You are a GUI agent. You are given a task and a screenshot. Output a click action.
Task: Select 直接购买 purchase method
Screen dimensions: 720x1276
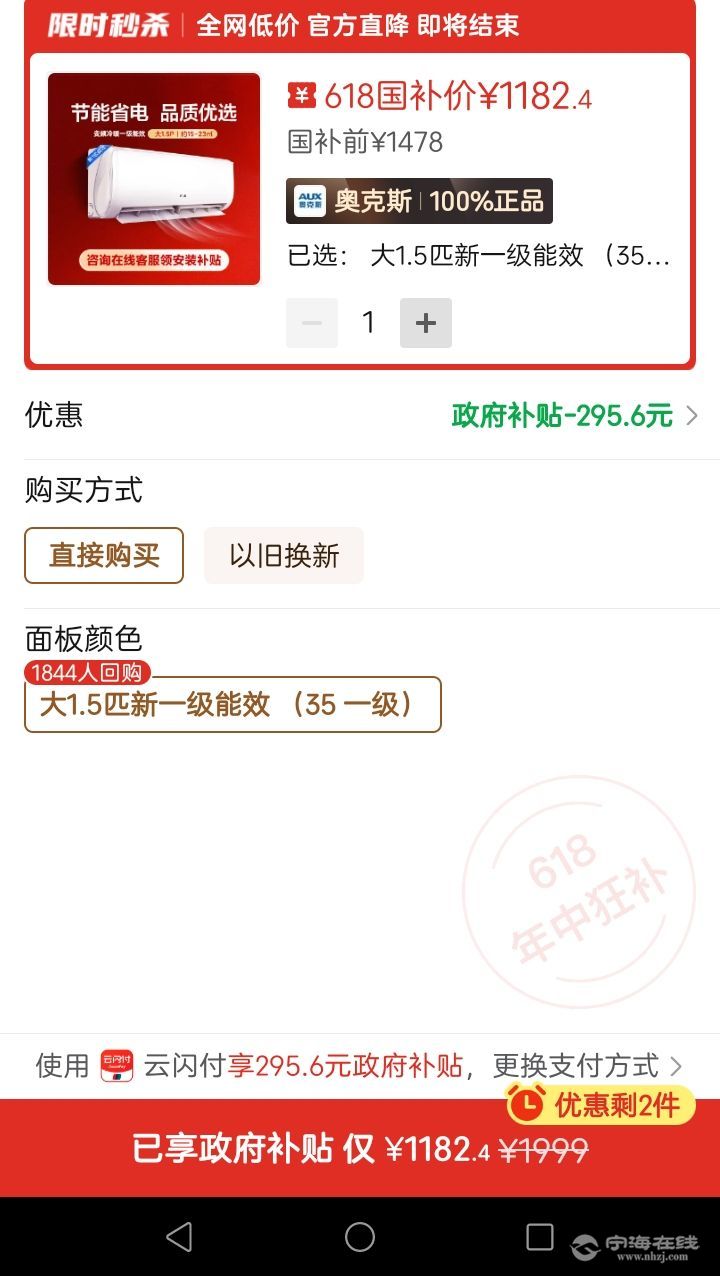[104, 555]
